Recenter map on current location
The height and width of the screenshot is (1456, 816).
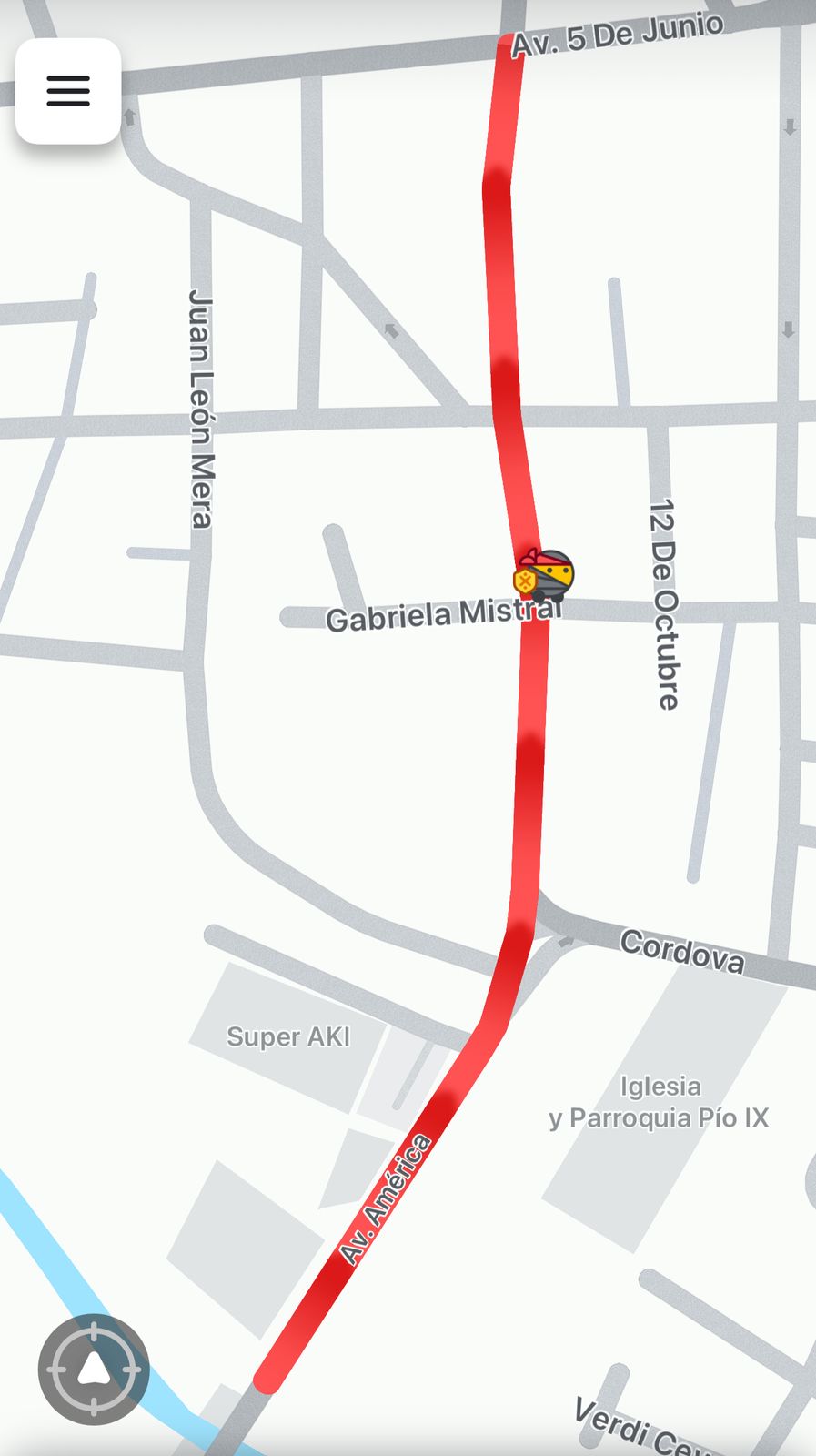coord(94,1369)
